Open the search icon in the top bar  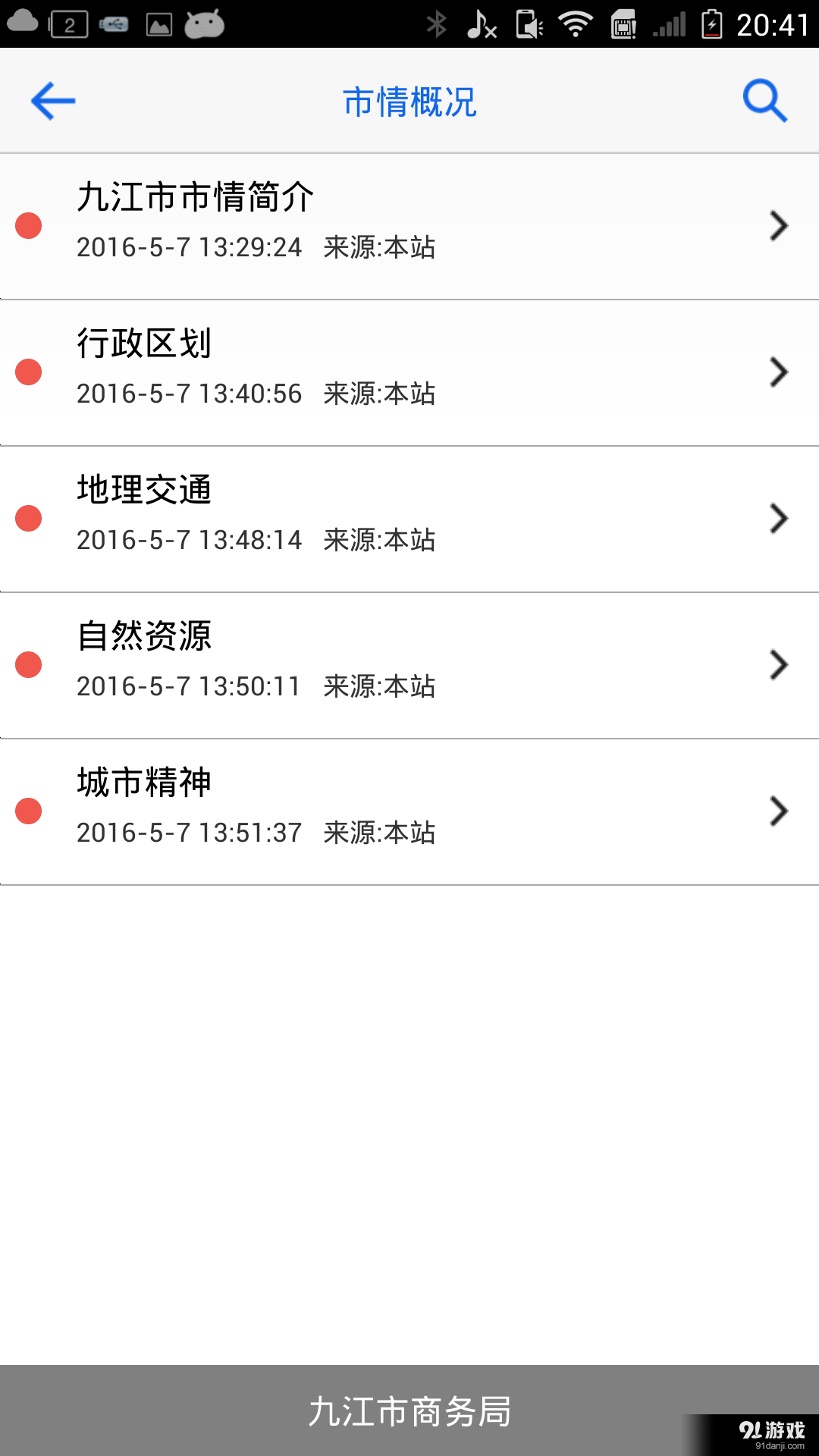pyautogui.click(x=764, y=99)
